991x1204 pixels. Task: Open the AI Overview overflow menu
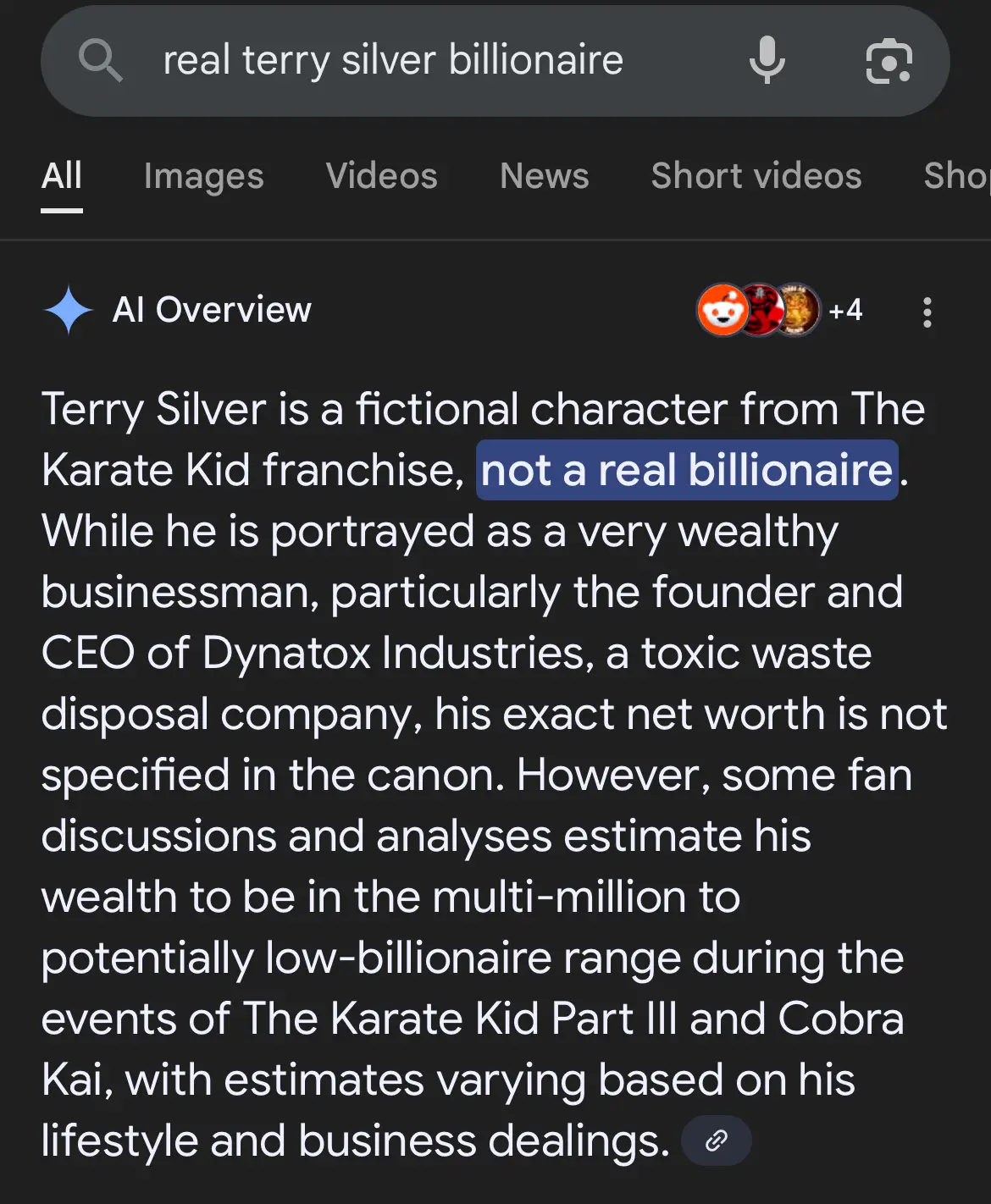[927, 312]
